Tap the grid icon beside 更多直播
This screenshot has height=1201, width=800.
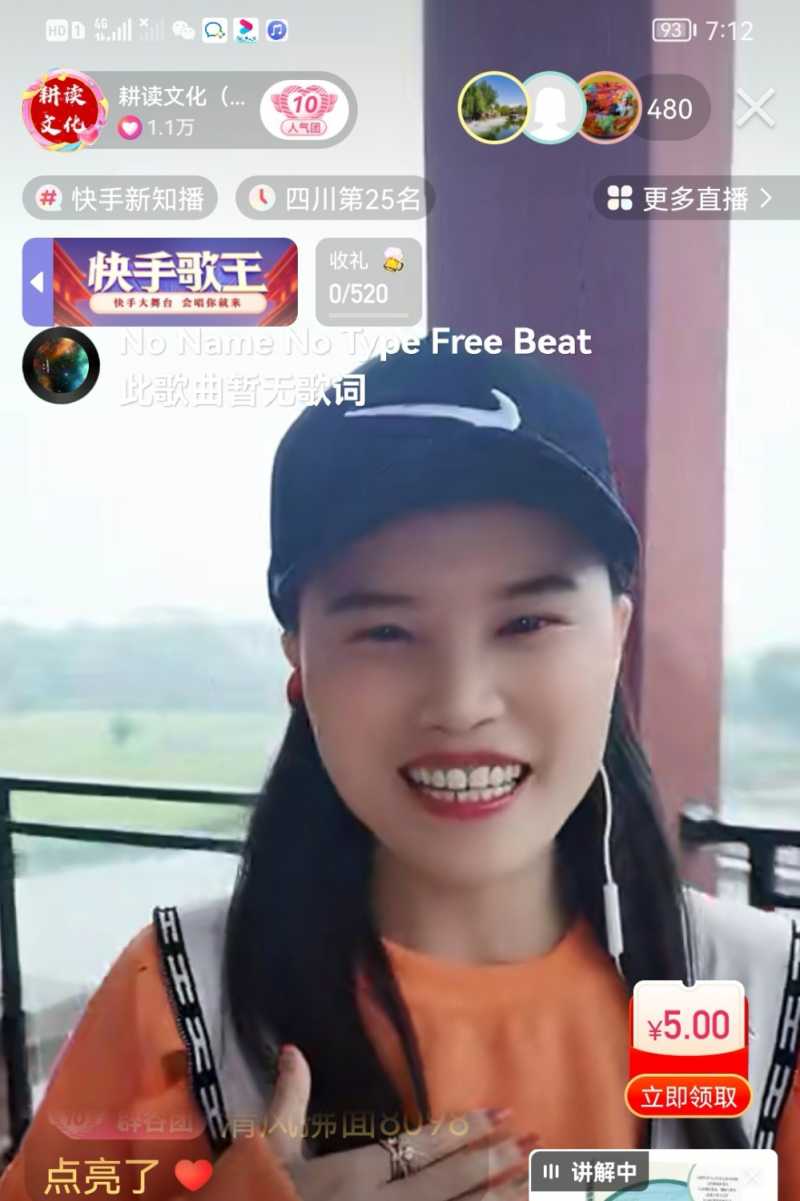click(620, 198)
